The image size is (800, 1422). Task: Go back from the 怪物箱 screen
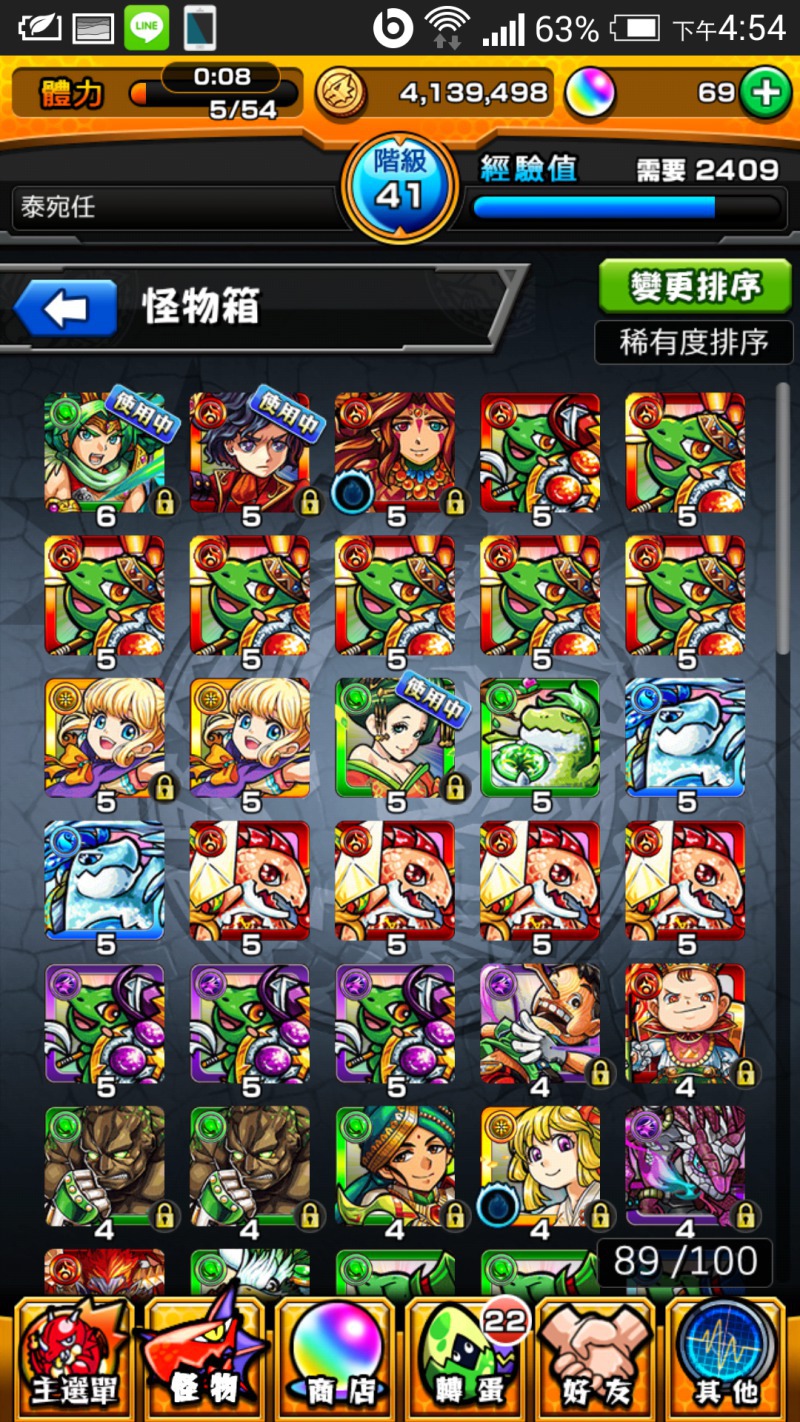click(66, 308)
